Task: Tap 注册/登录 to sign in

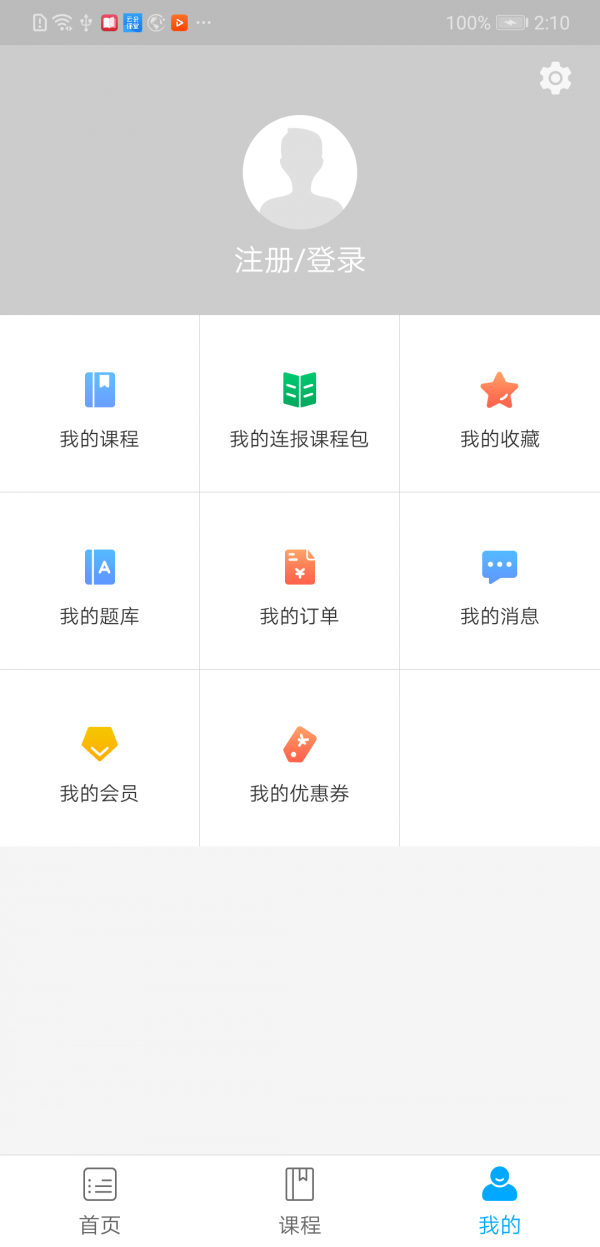Action: (x=300, y=260)
